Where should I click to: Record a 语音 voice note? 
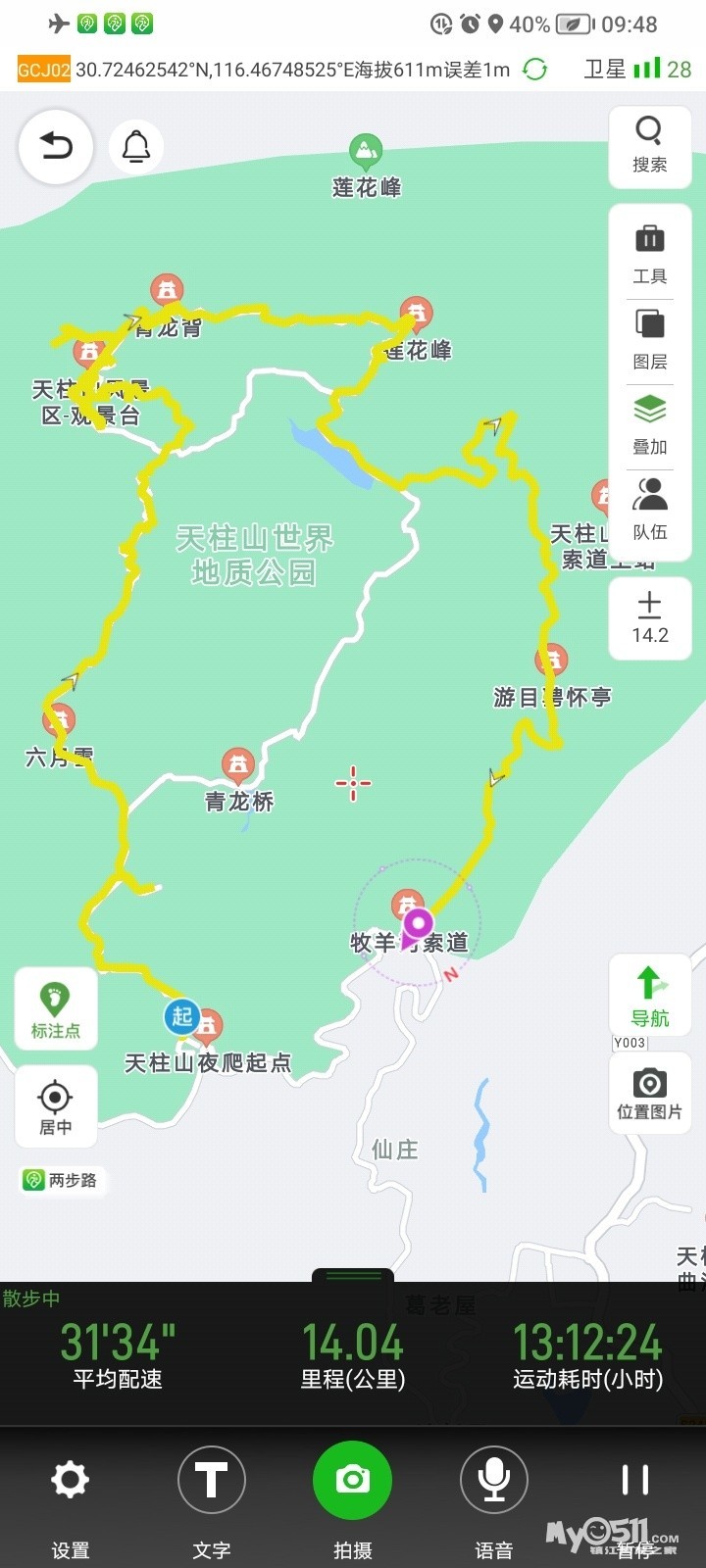point(493,1494)
